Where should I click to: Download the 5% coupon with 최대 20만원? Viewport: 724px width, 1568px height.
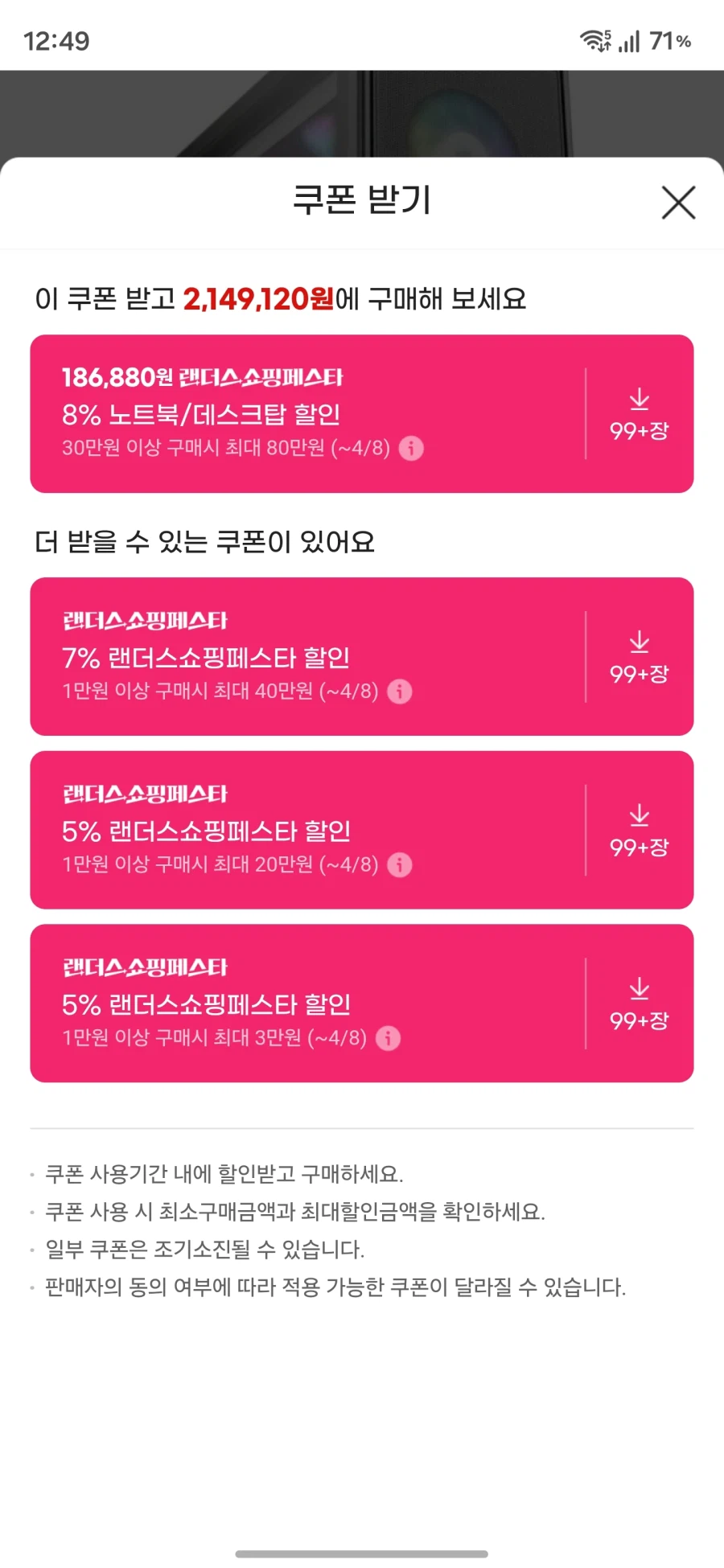coord(639,831)
